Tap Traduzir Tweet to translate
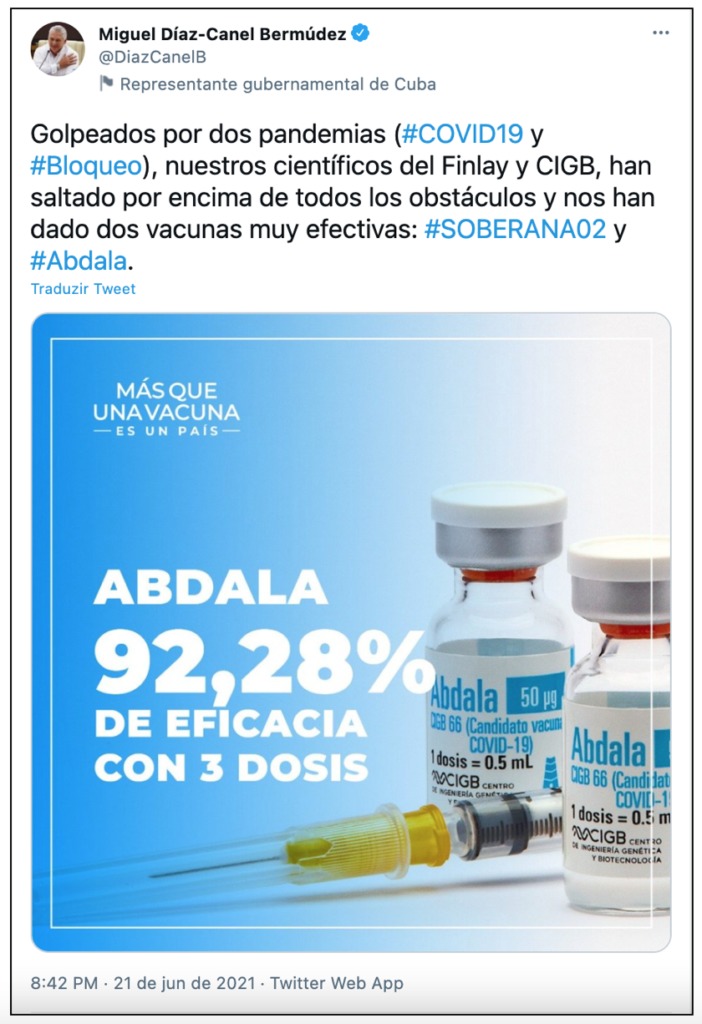 coord(83,289)
